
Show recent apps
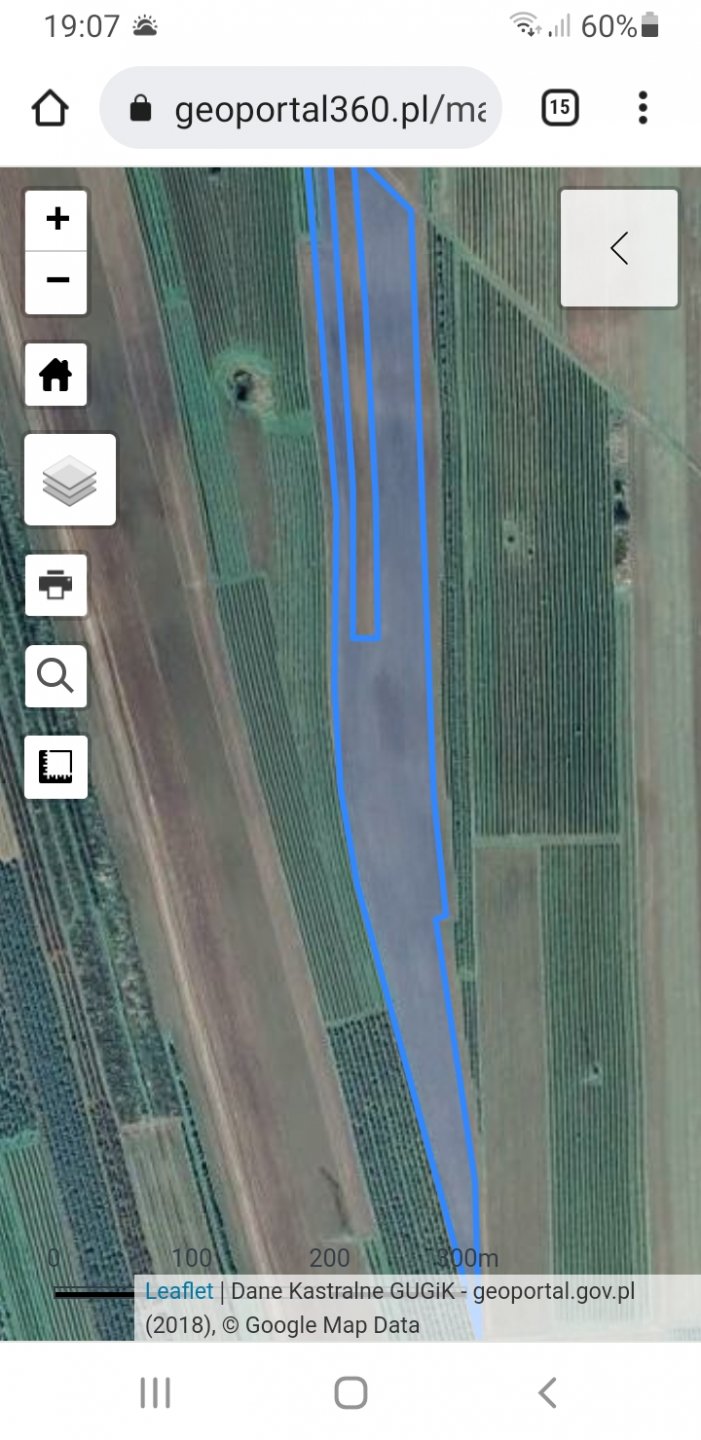click(155, 1392)
